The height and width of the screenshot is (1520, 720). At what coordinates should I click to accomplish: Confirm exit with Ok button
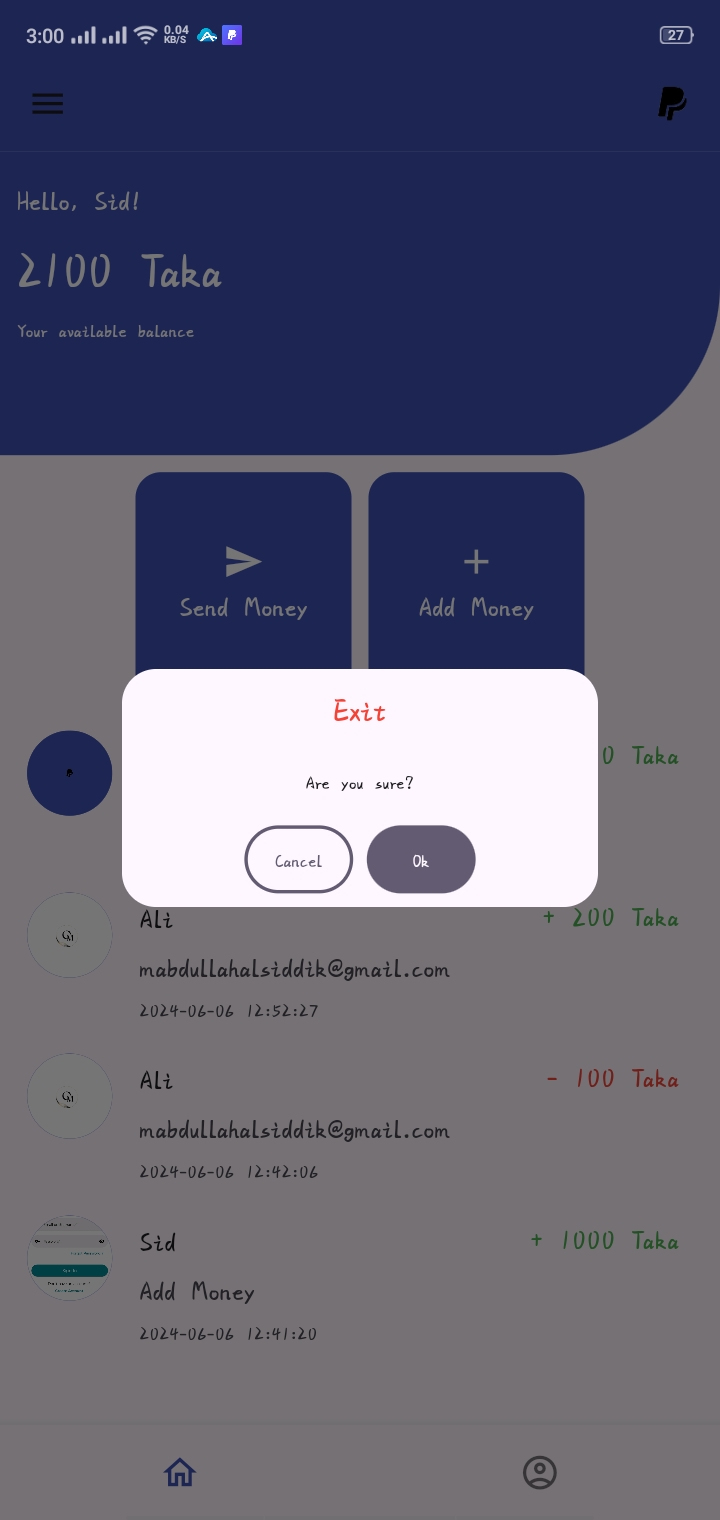pyautogui.click(x=420, y=860)
